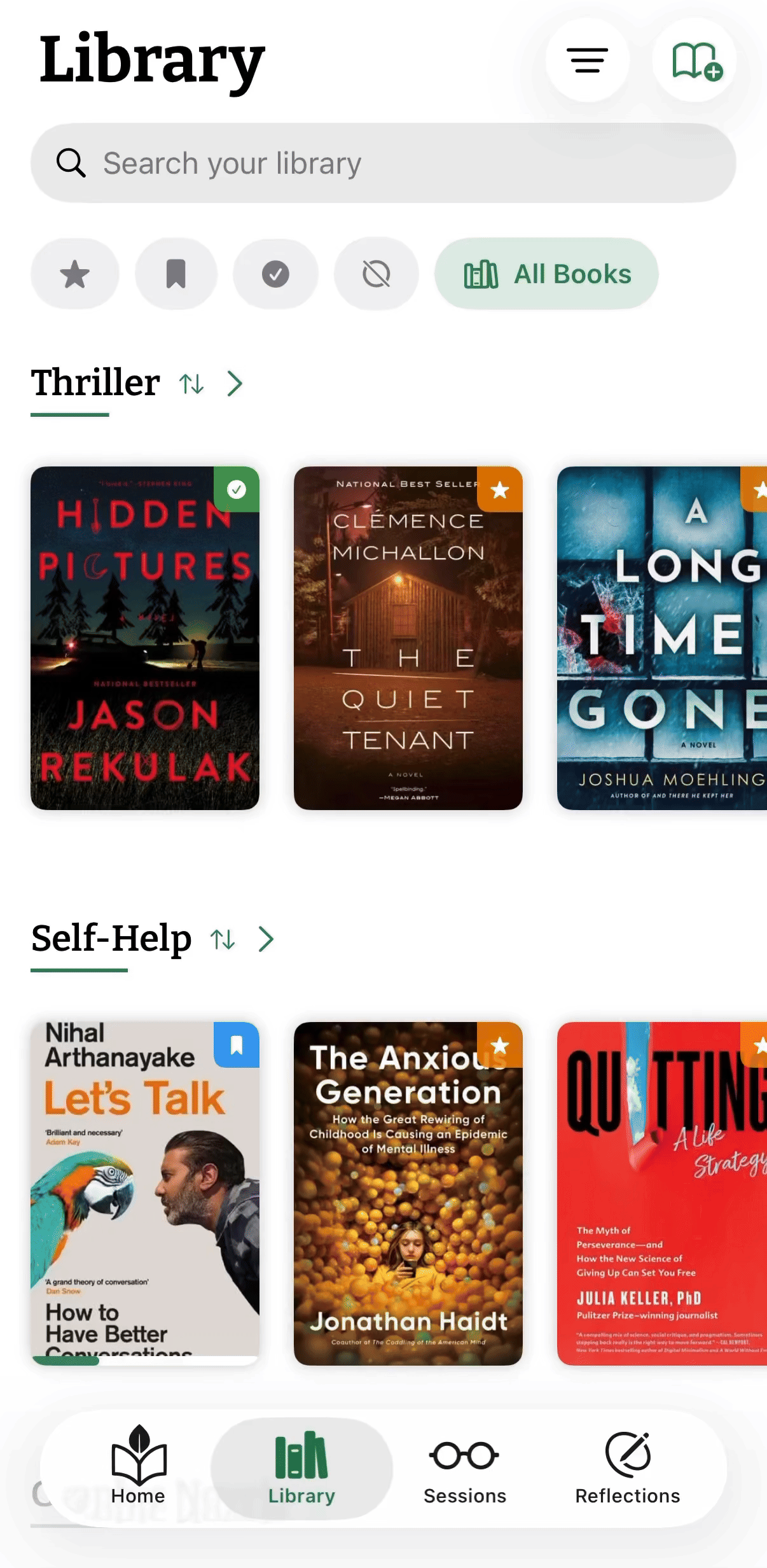767x1568 pixels.
Task: Sort the Self-Help shelf
Action: tap(223, 939)
